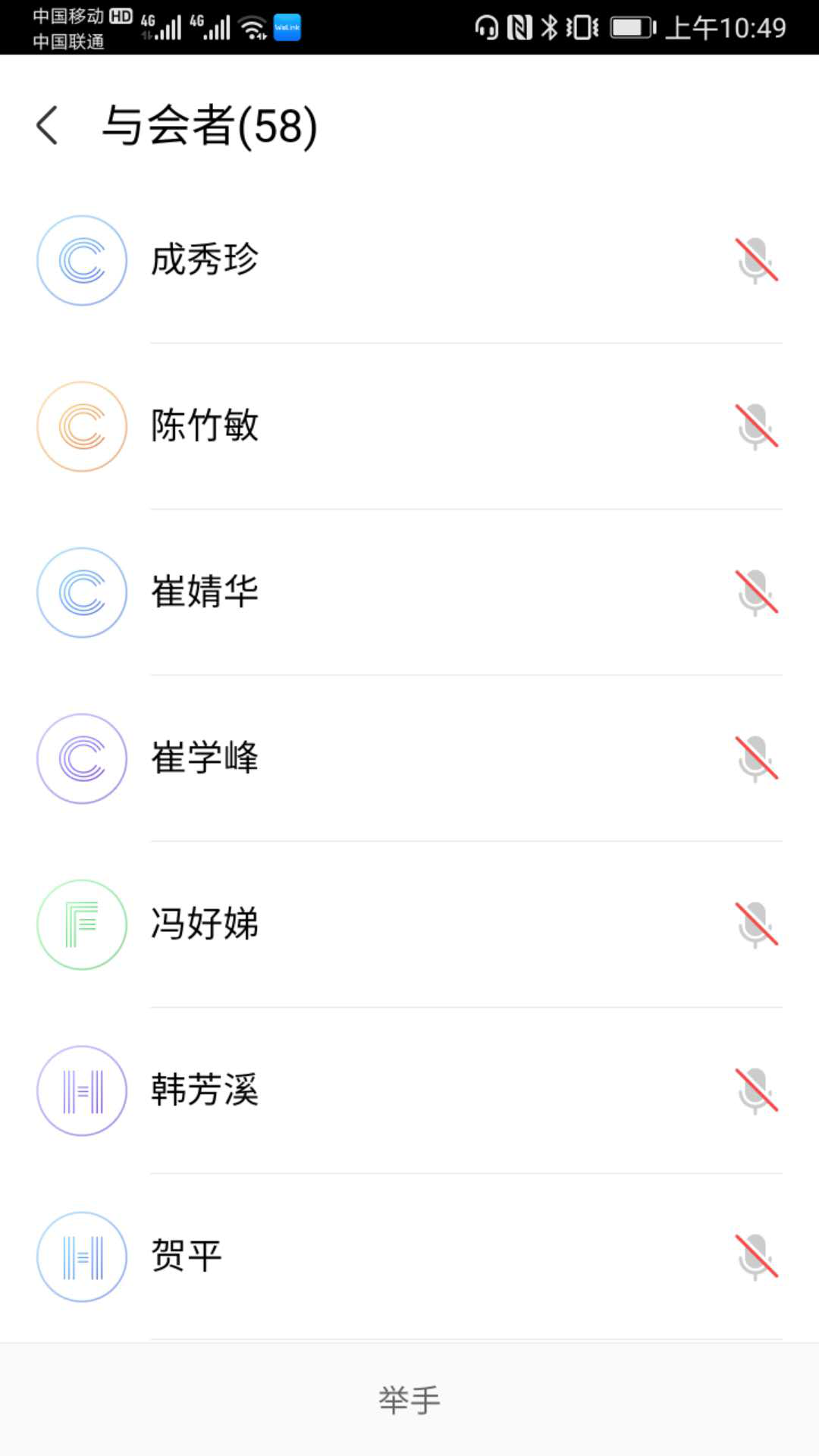The image size is (819, 1456).
Task: Go back from the 与会者 list
Action: (x=47, y=125)
